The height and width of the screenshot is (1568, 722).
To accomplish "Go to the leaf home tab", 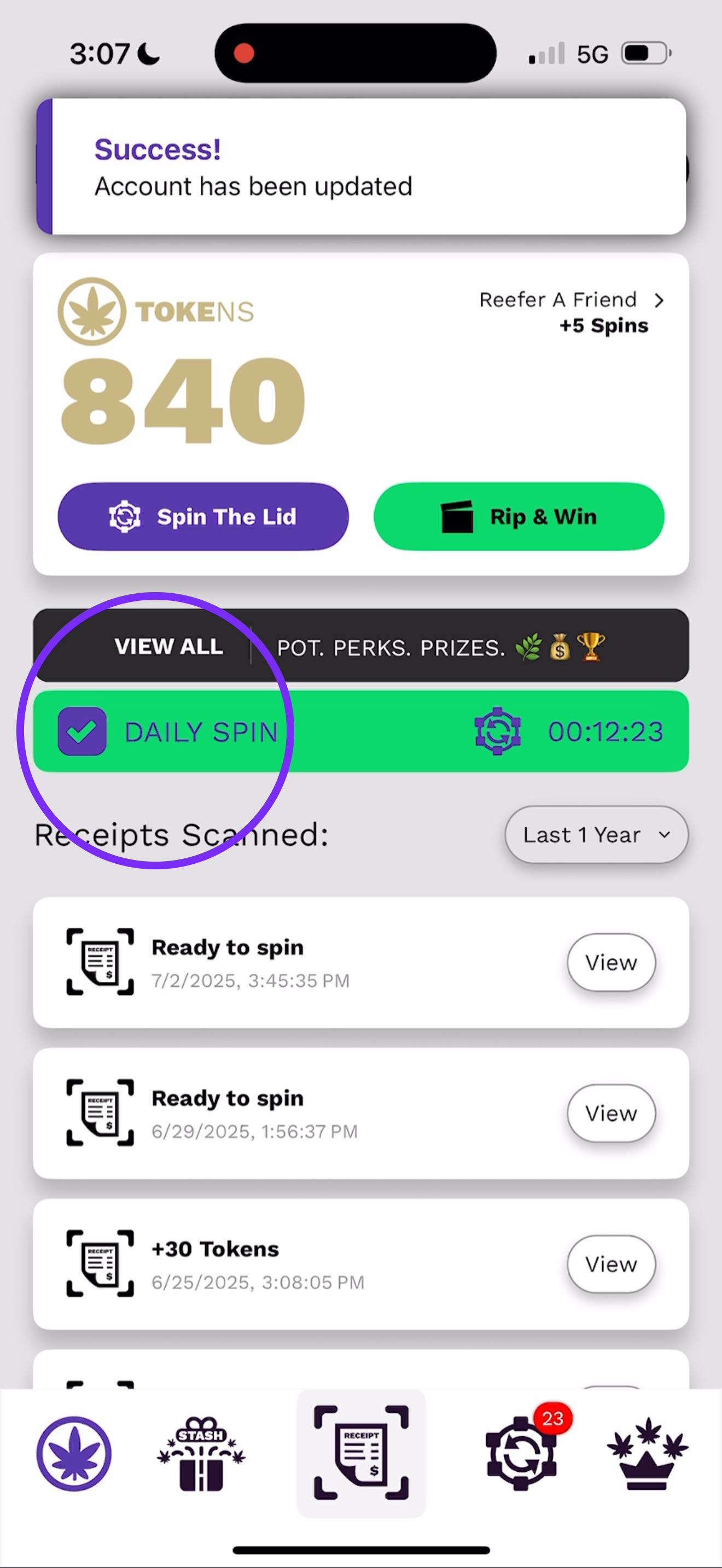I will coord(74,1453).
